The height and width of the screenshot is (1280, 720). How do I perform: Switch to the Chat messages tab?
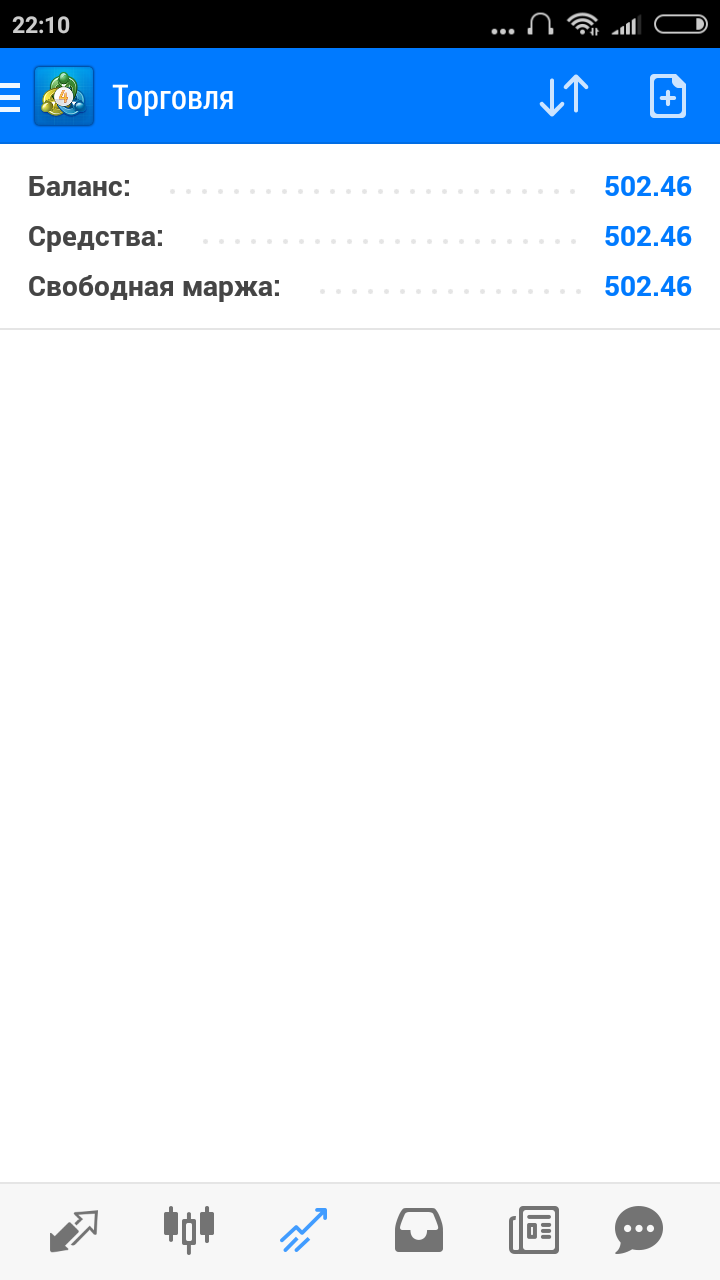click(638, 1230)
